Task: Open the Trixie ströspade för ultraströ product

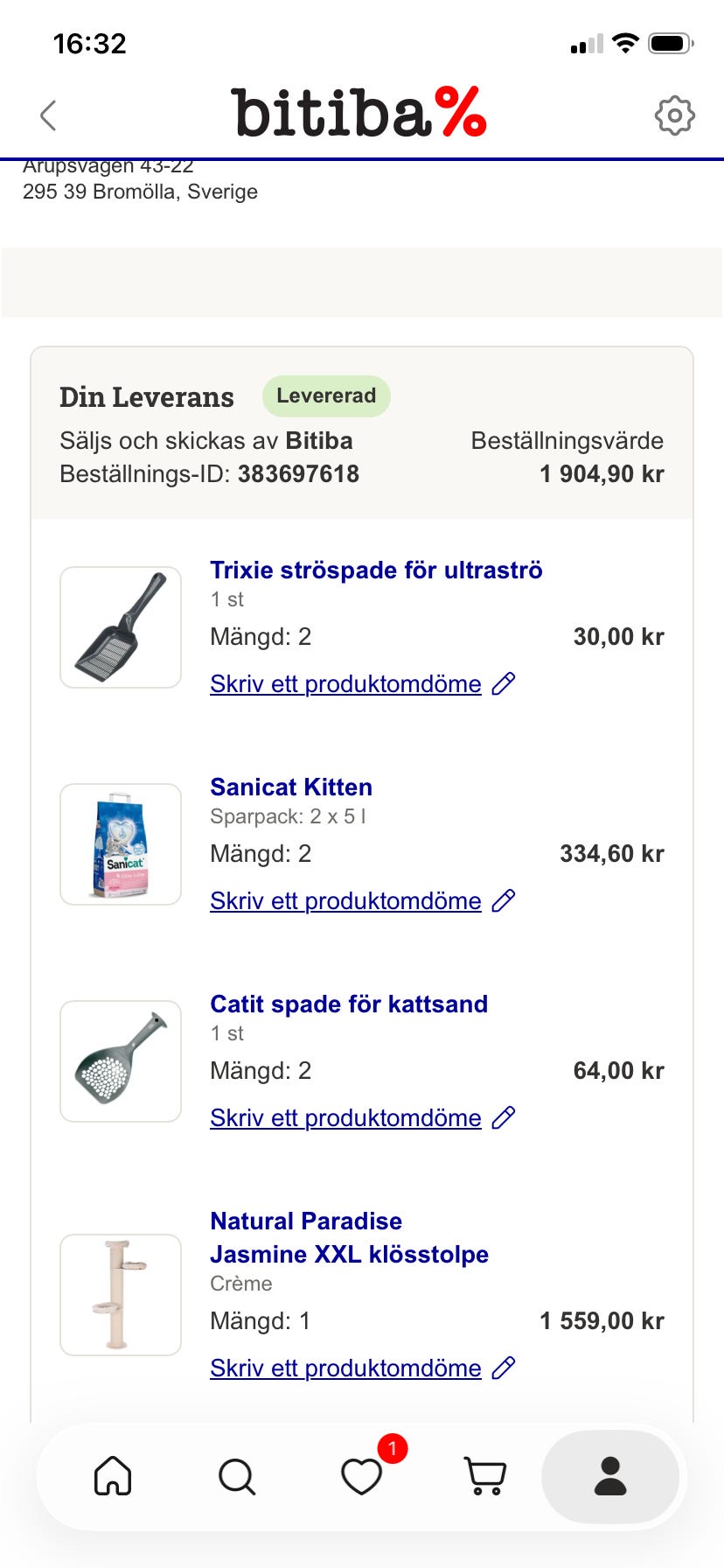Action: [x=377, y=570]
